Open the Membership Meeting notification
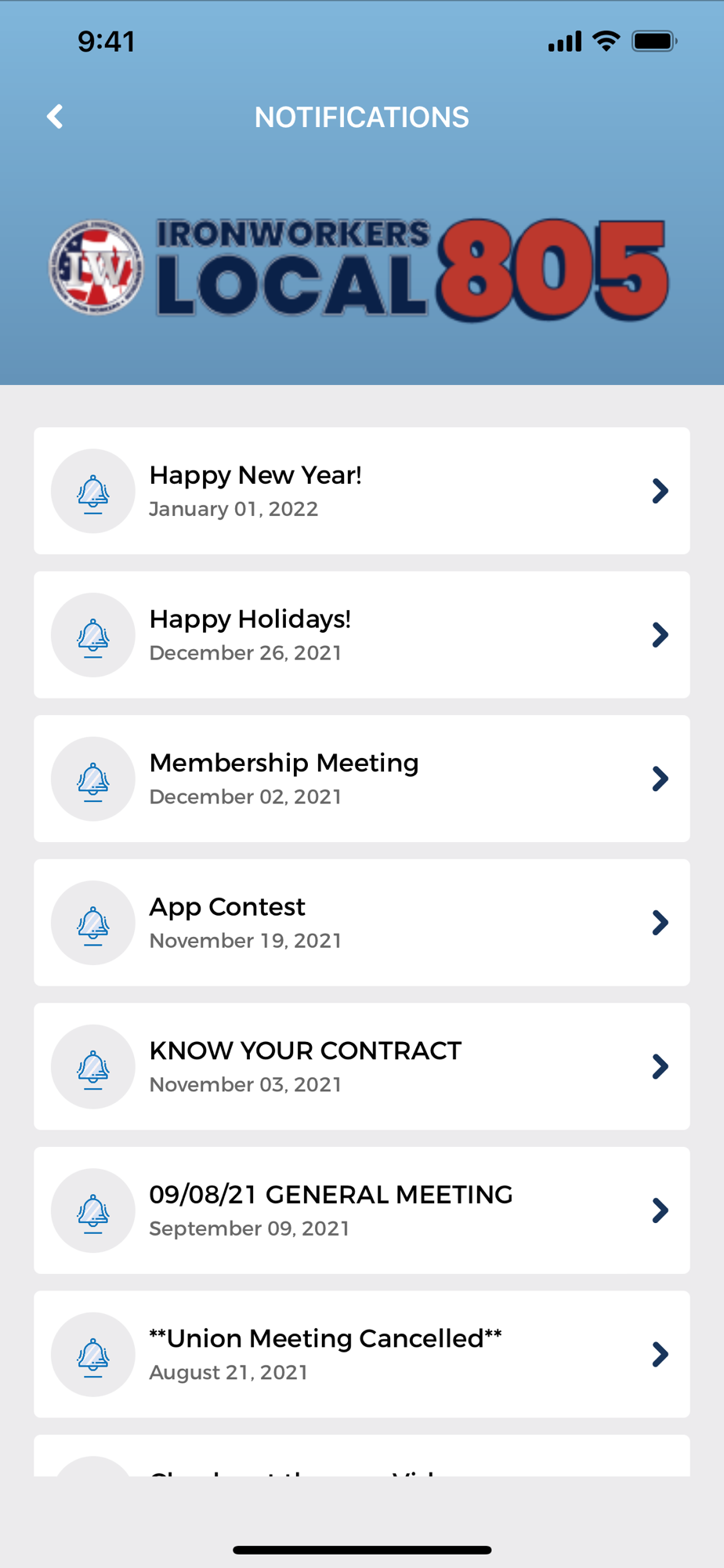This screenshot has width=724, height=1568. 361,779
